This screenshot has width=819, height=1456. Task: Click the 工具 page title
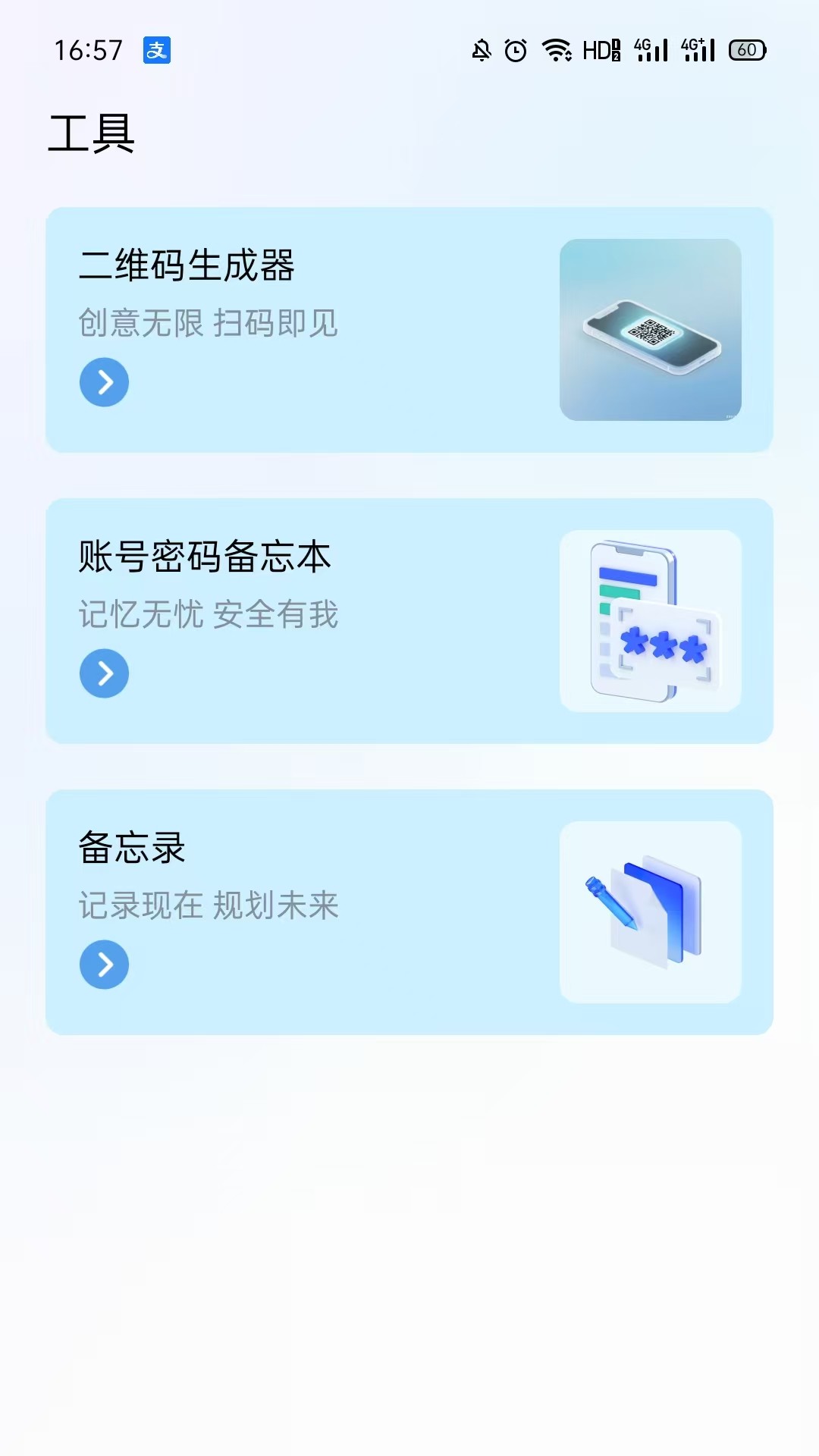(92, 133)
